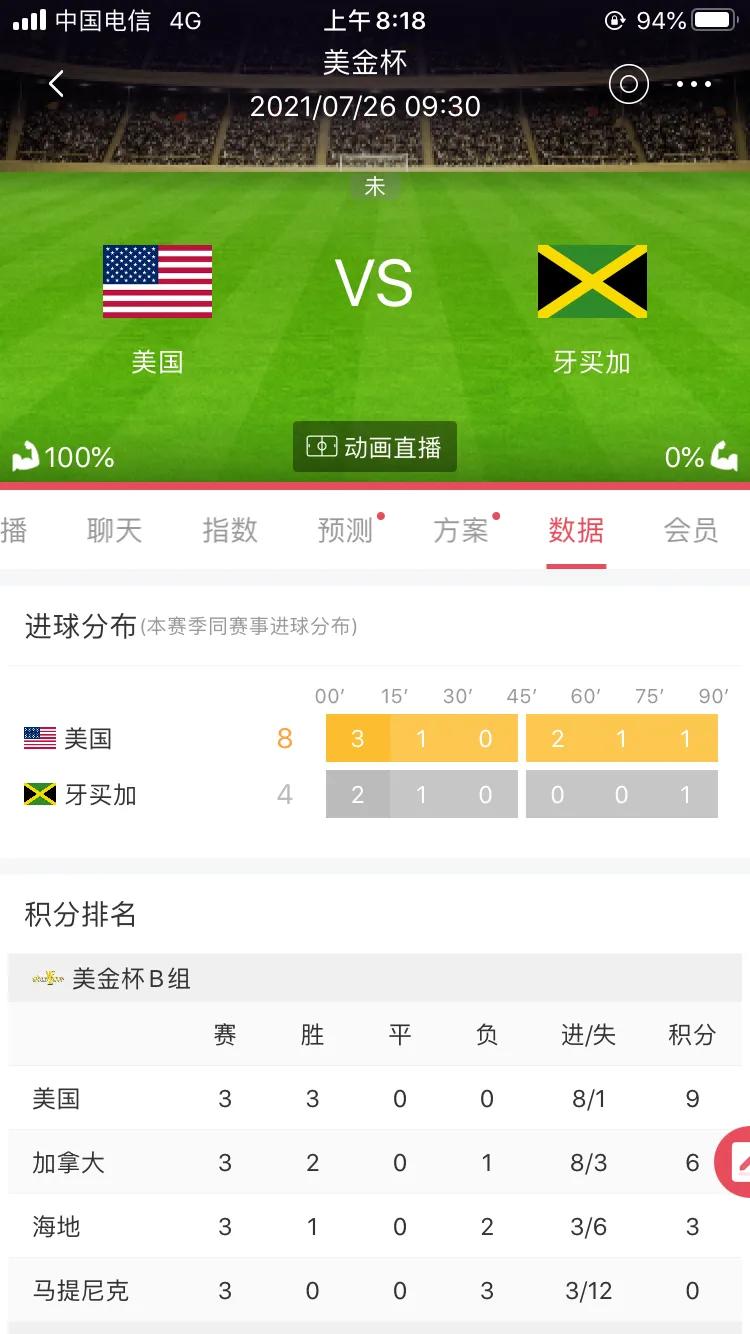Tap the camera icon inside 动画直播 button
Screen dimensions: 750x1334
[x=320, y=446]
